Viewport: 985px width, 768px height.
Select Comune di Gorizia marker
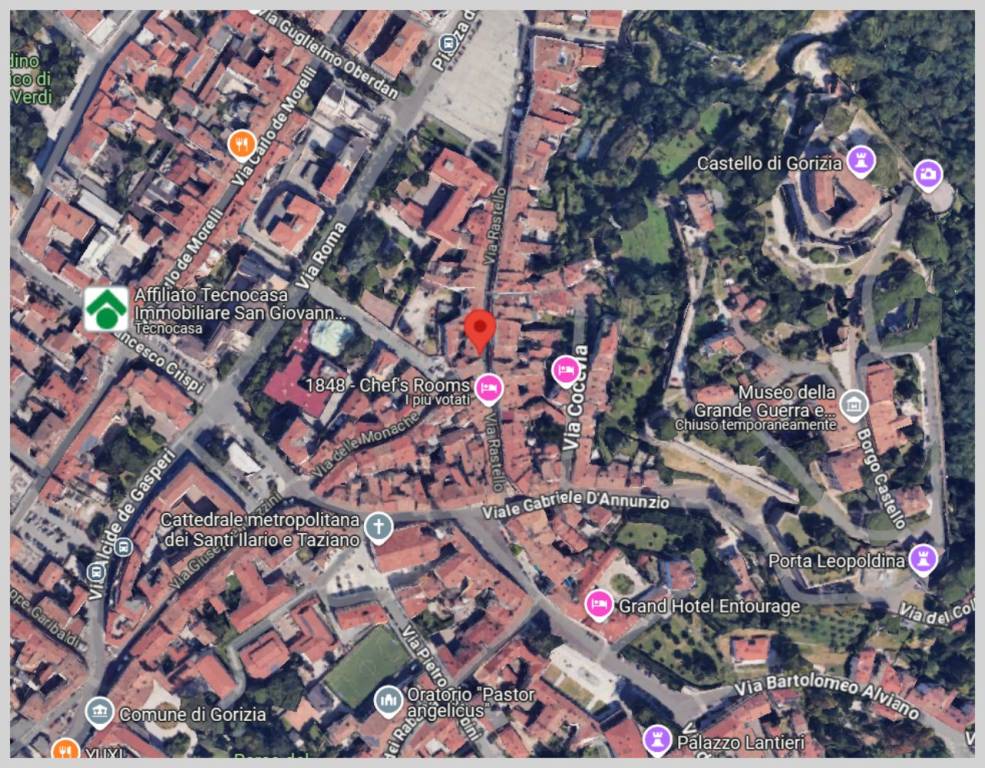click(x=98, y=713)
